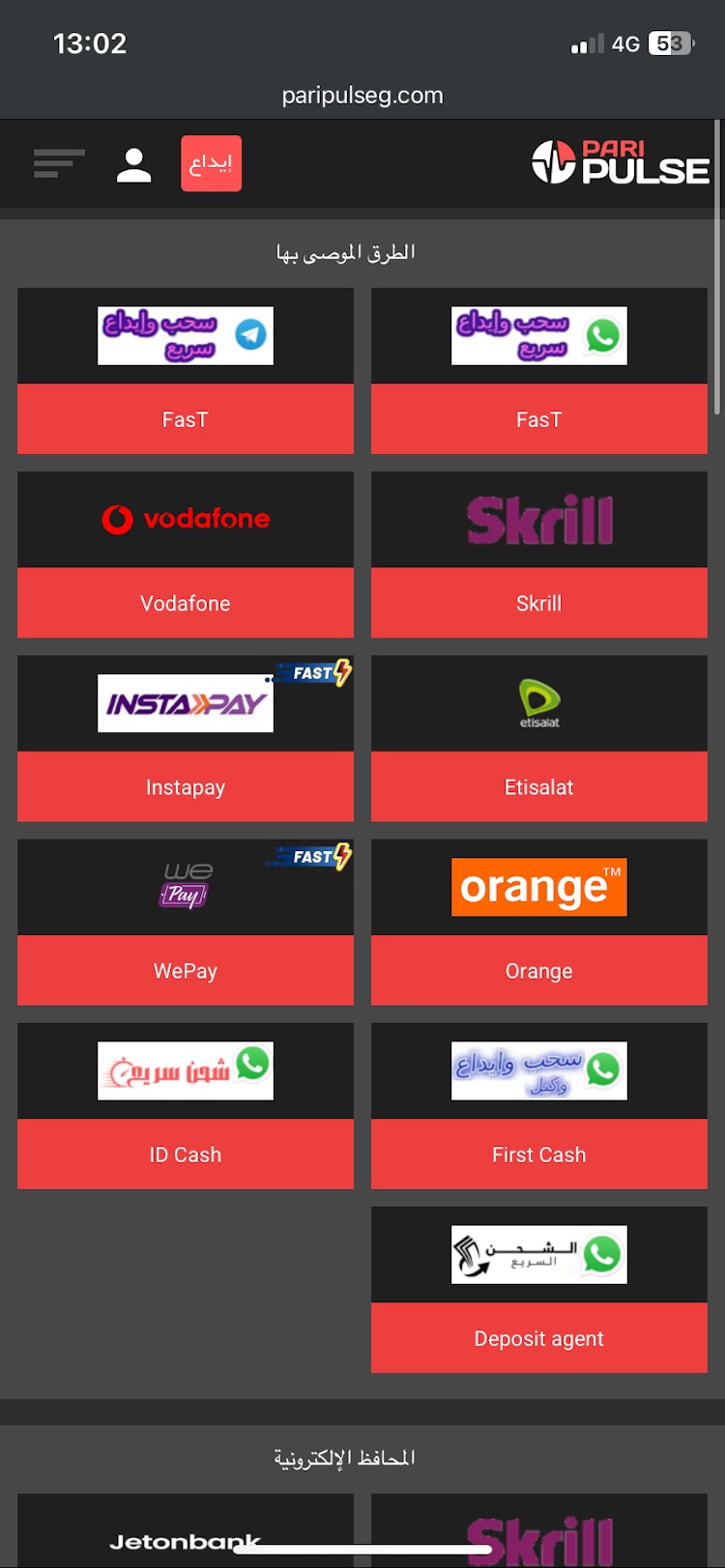
Task: Open the user profile icon
Action: coord(133,164)
